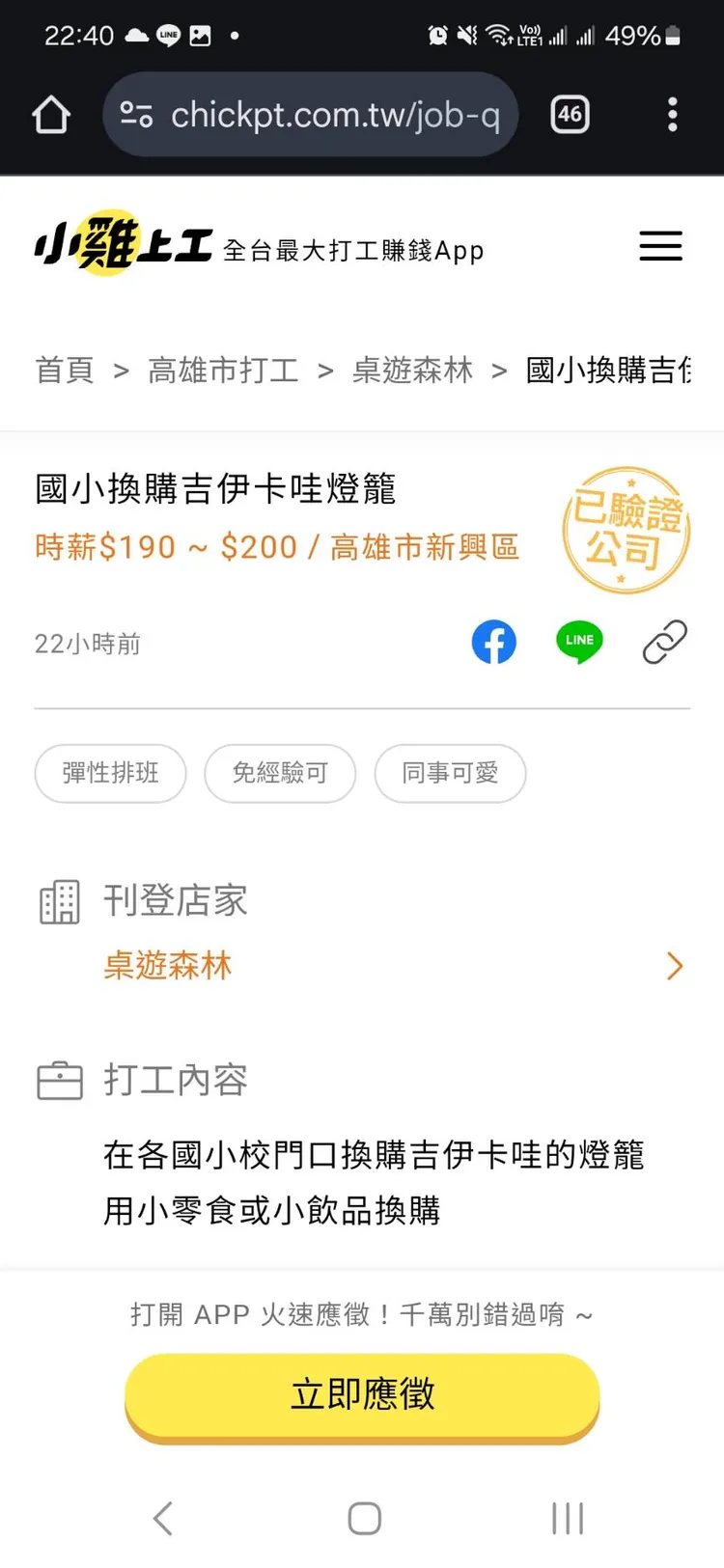This screenshot has height=1568, width=724.
Task: Share the job posting to Facebook
Action: coord(494,642)
